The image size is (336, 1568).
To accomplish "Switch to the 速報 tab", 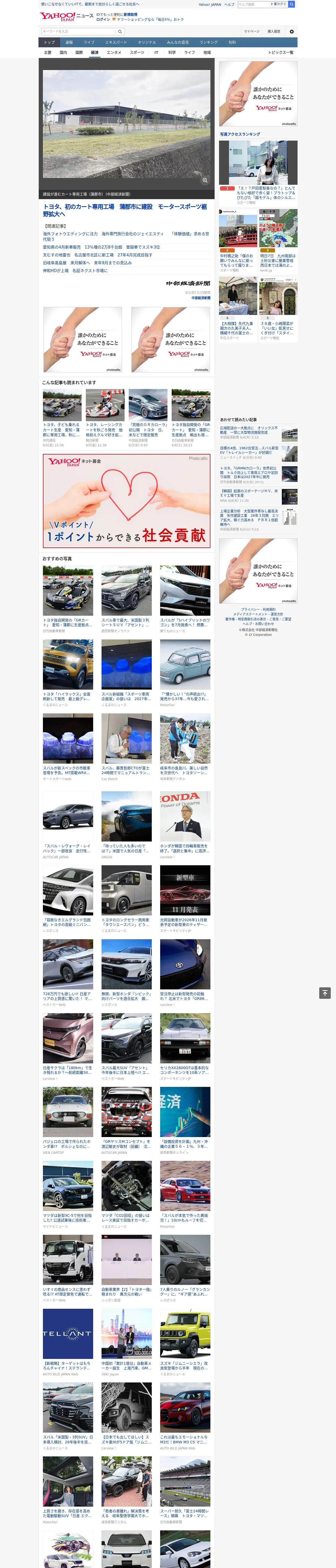I will click(x=69, y=43).
